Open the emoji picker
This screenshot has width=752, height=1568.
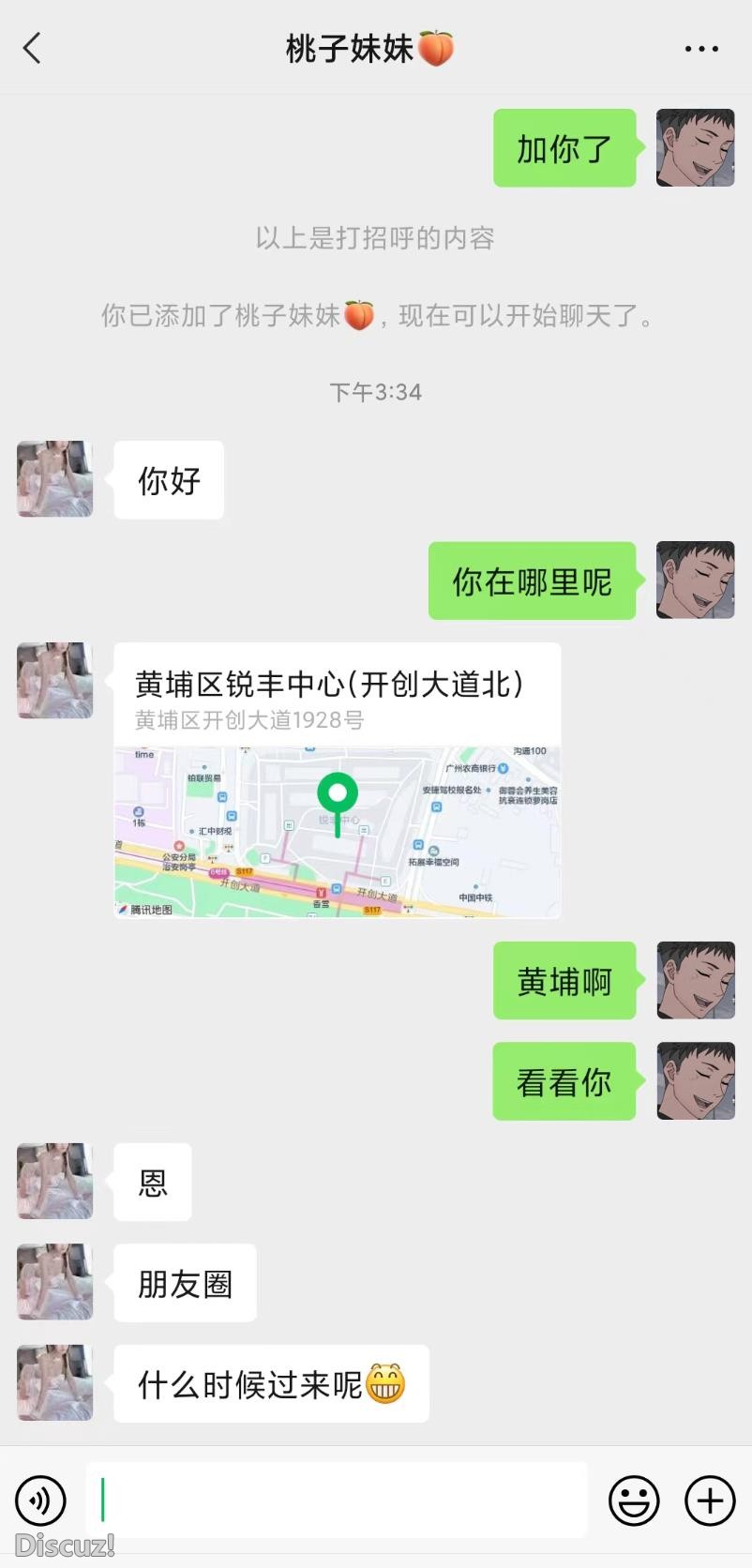coord(634,1500)
